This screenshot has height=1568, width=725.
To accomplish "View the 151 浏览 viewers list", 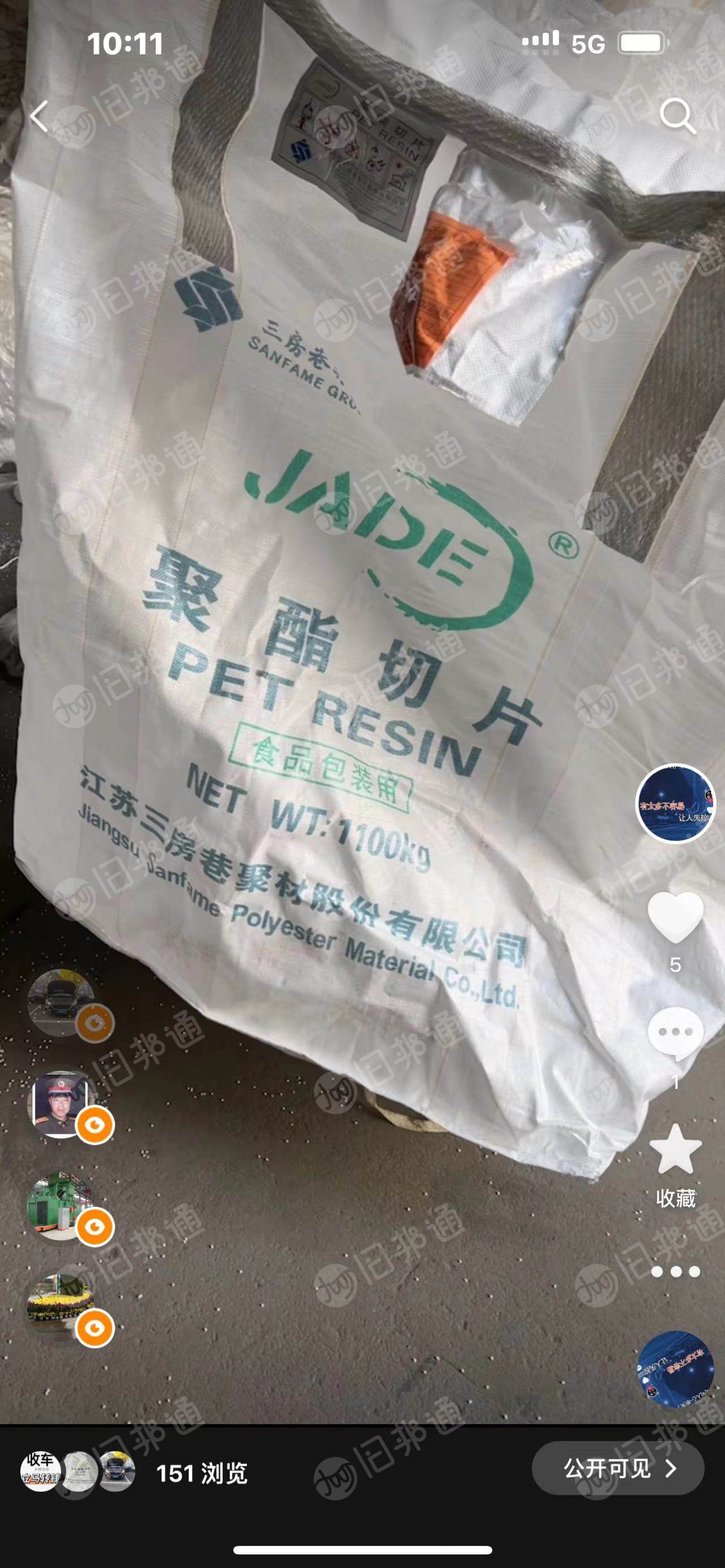I will click(201, 1473).
